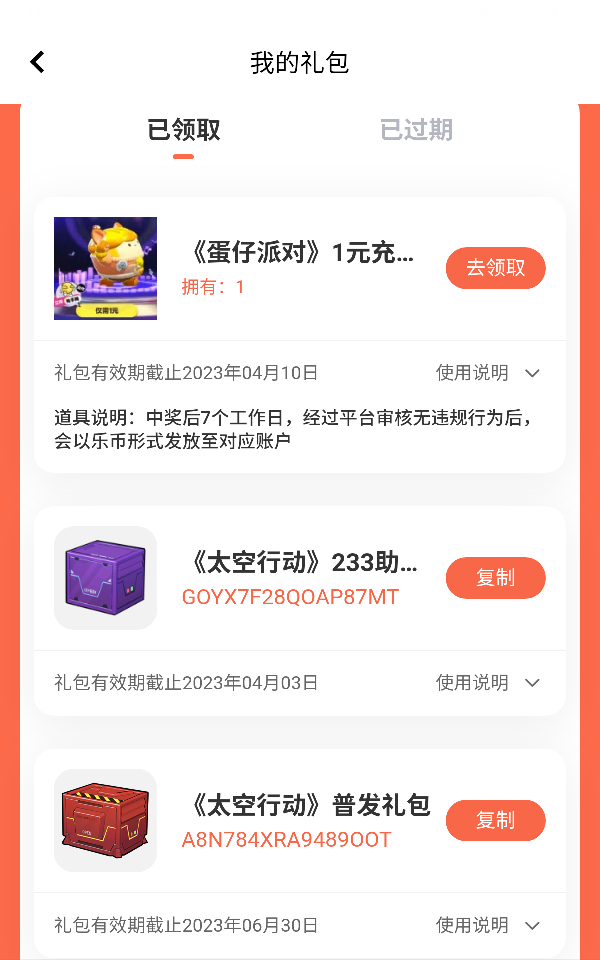The height and width of the screenshot is (960, 600).
Task: Expand 使用说明 for gift expiring 06月30日
Action: coord(488,926)
